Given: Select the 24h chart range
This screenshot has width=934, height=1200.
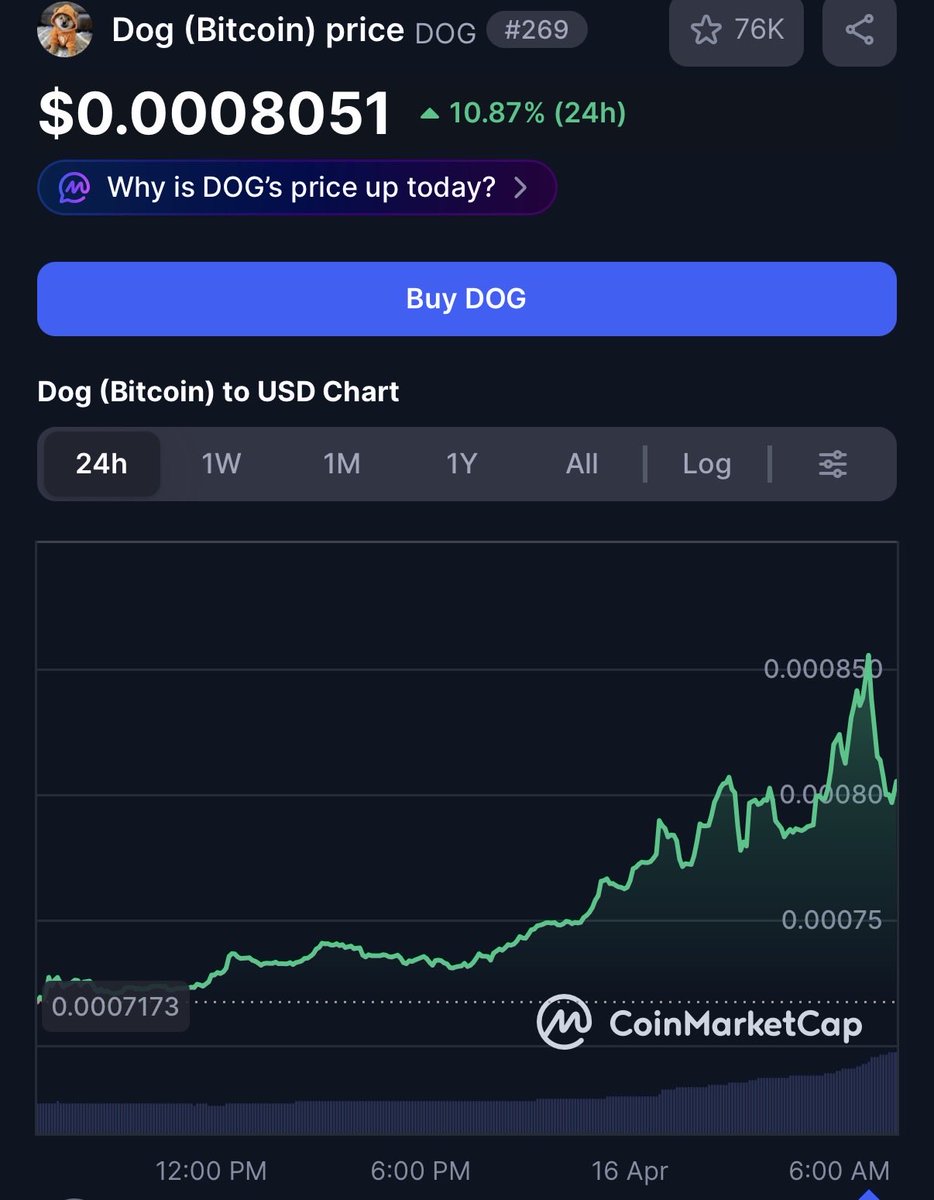Looking at the screenshot, I should coord(102,464).
